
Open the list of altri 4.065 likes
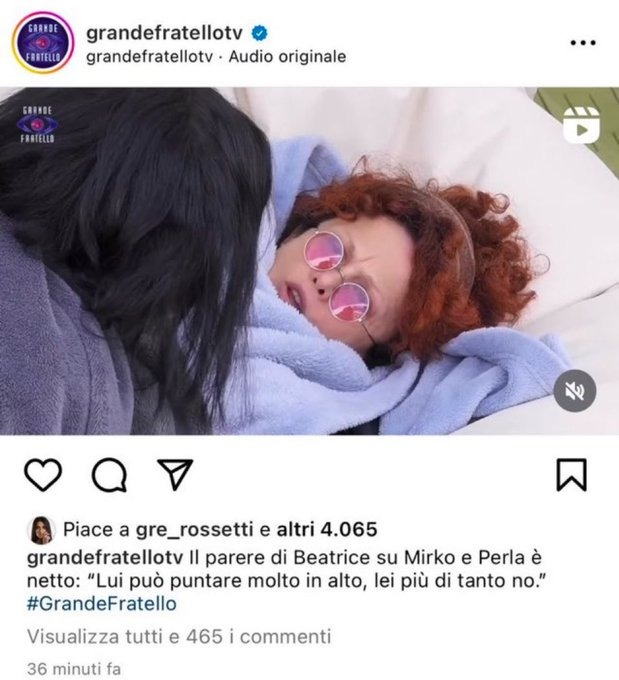pos(328,529)
